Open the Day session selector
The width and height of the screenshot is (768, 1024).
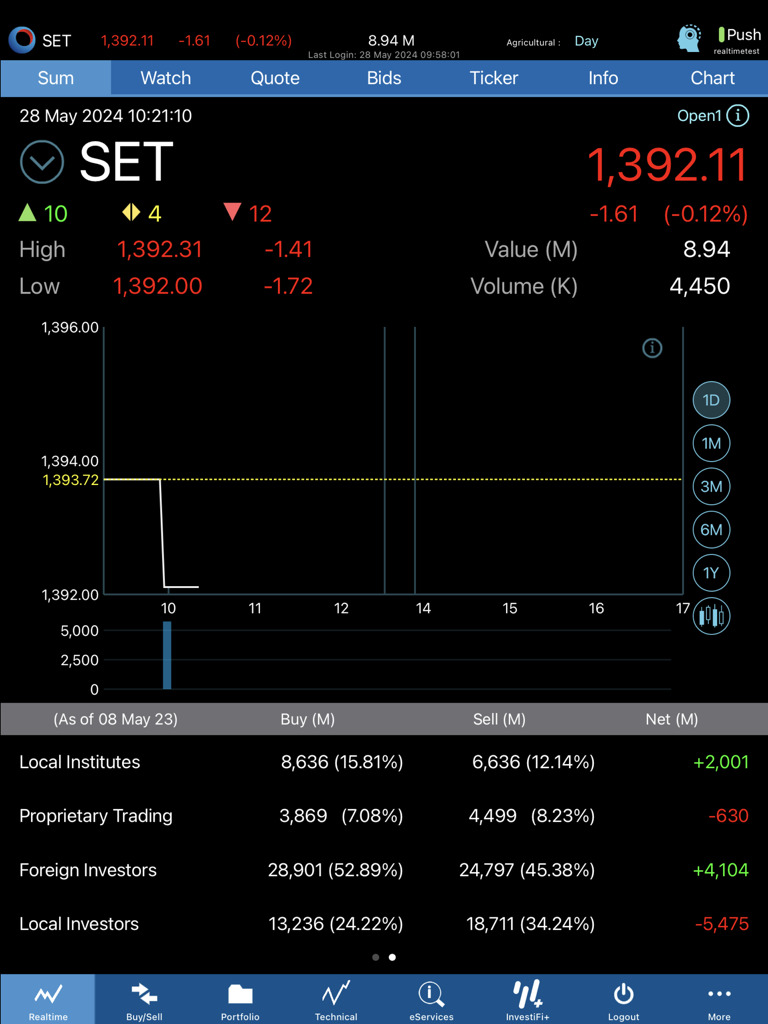(586, 41)
